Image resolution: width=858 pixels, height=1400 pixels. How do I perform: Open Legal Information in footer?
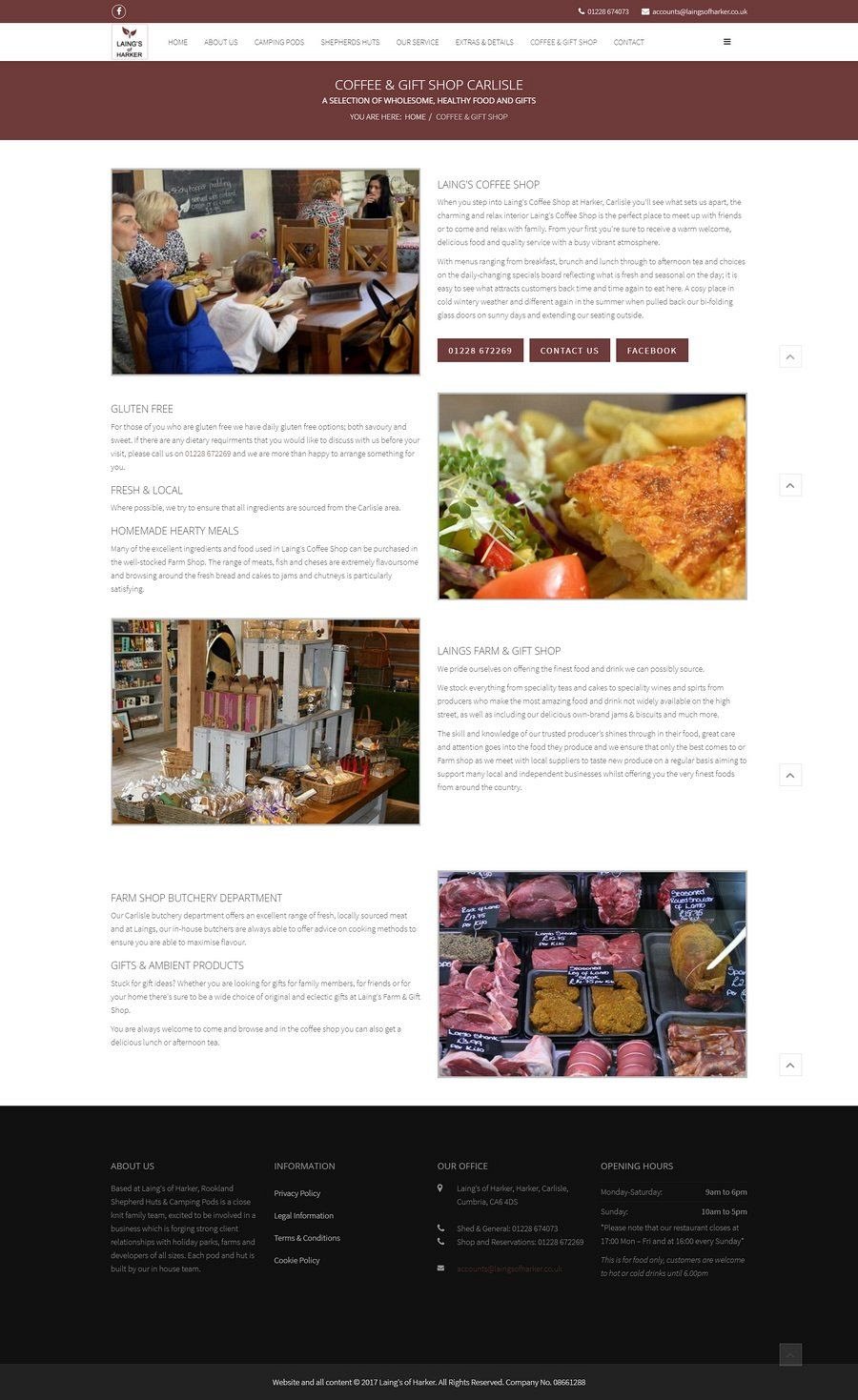point(304,1216)
